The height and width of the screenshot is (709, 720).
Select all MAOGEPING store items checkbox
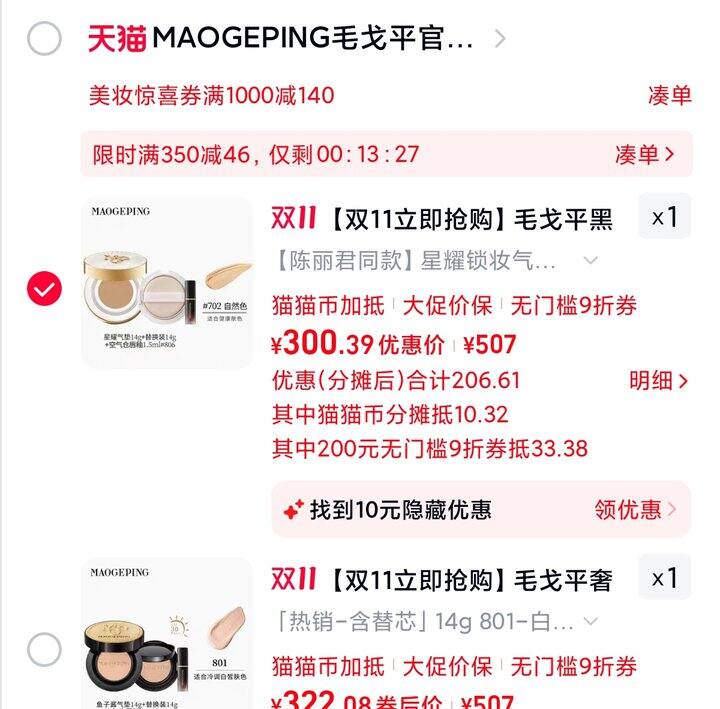coord(44,39)
